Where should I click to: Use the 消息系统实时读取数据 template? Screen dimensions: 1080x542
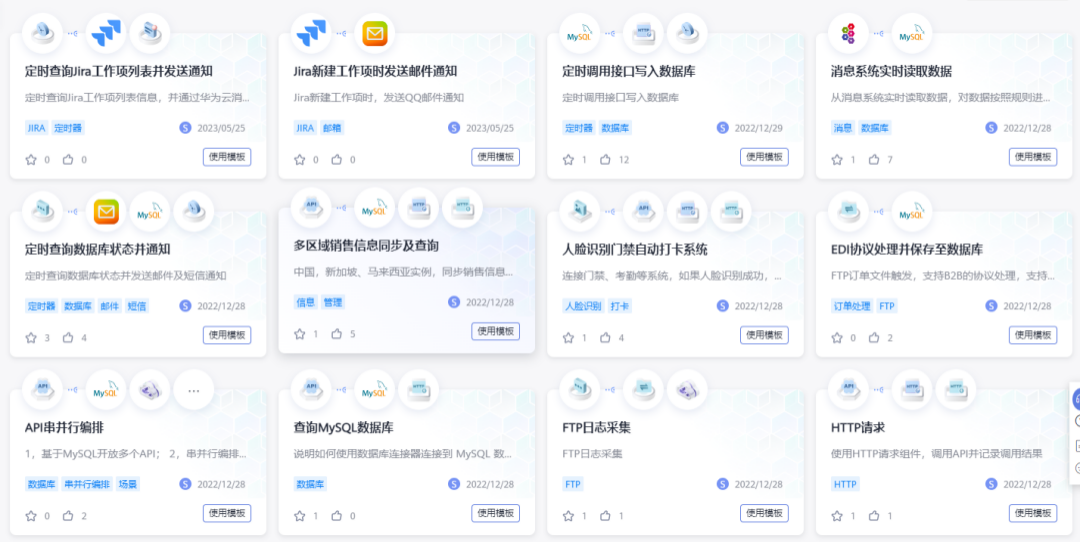[1032, 157]
